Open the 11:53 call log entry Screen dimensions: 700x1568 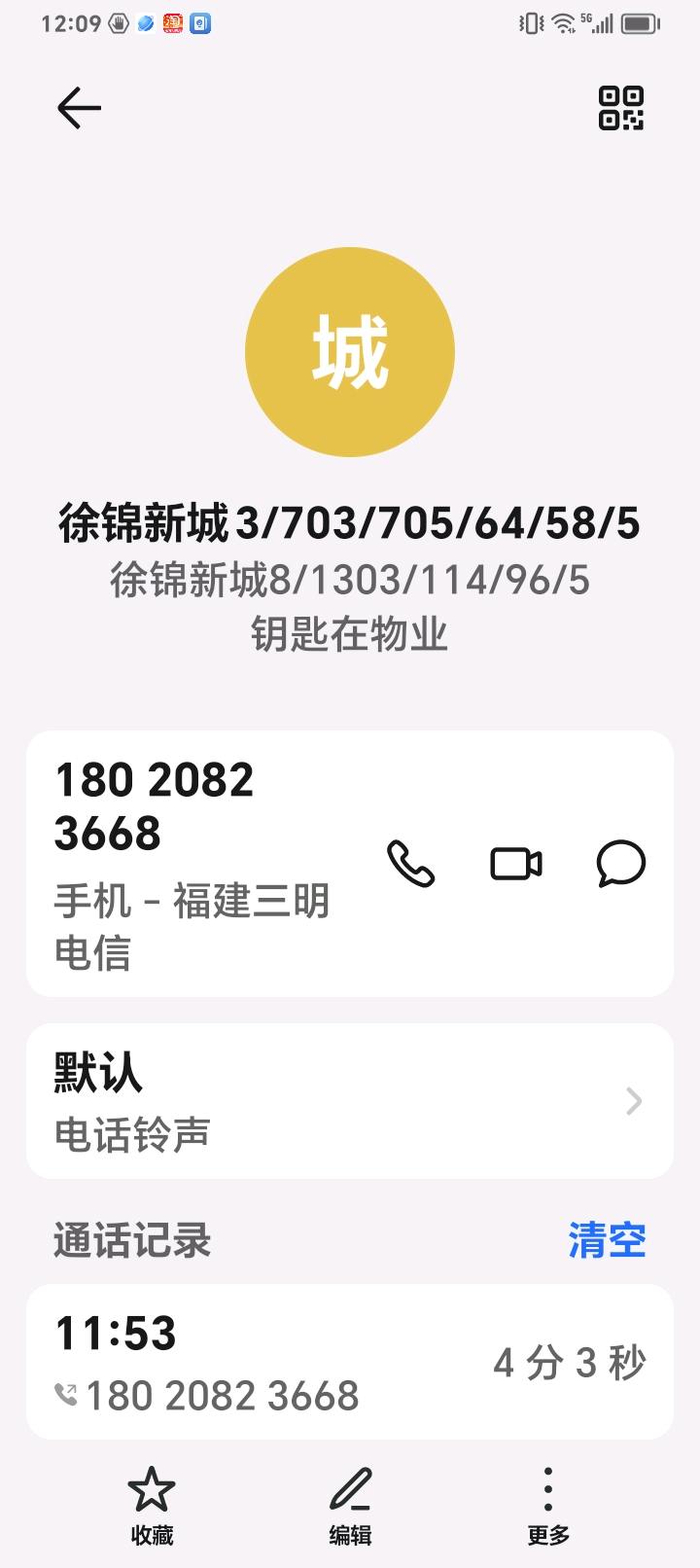(350, 1362)
